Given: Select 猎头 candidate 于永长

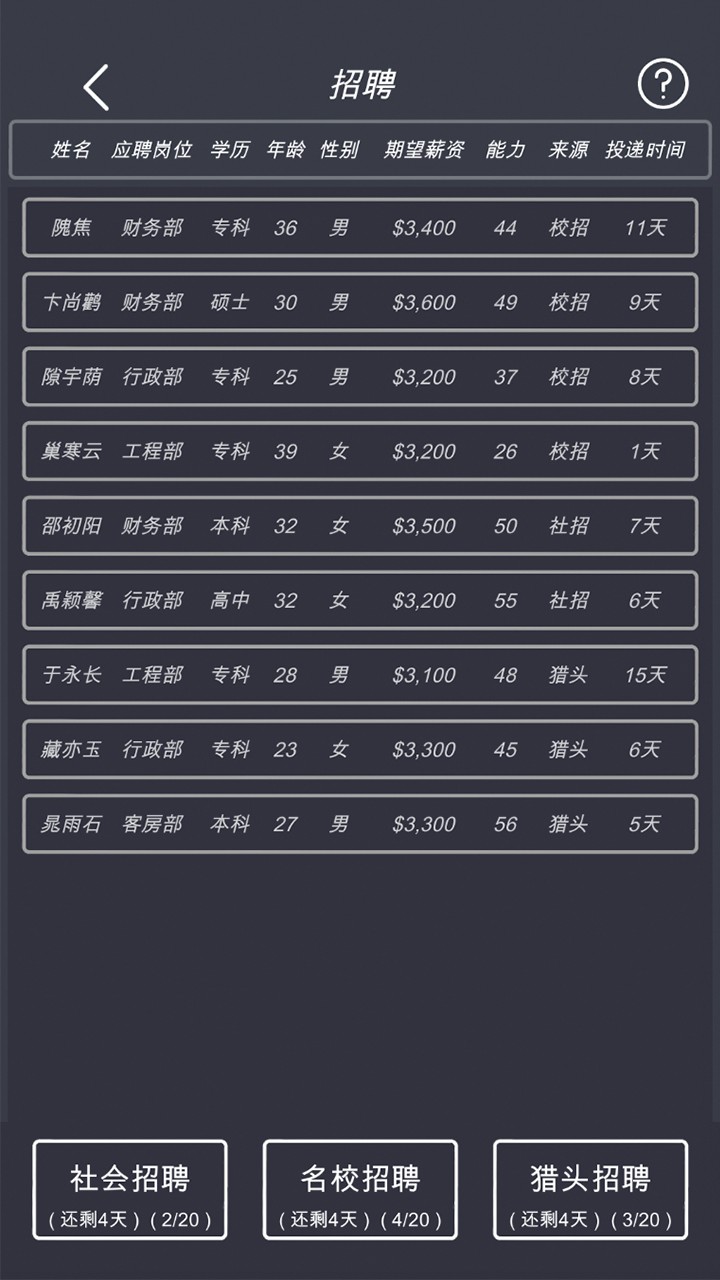Looking at the screenshot, I should 359,675.
